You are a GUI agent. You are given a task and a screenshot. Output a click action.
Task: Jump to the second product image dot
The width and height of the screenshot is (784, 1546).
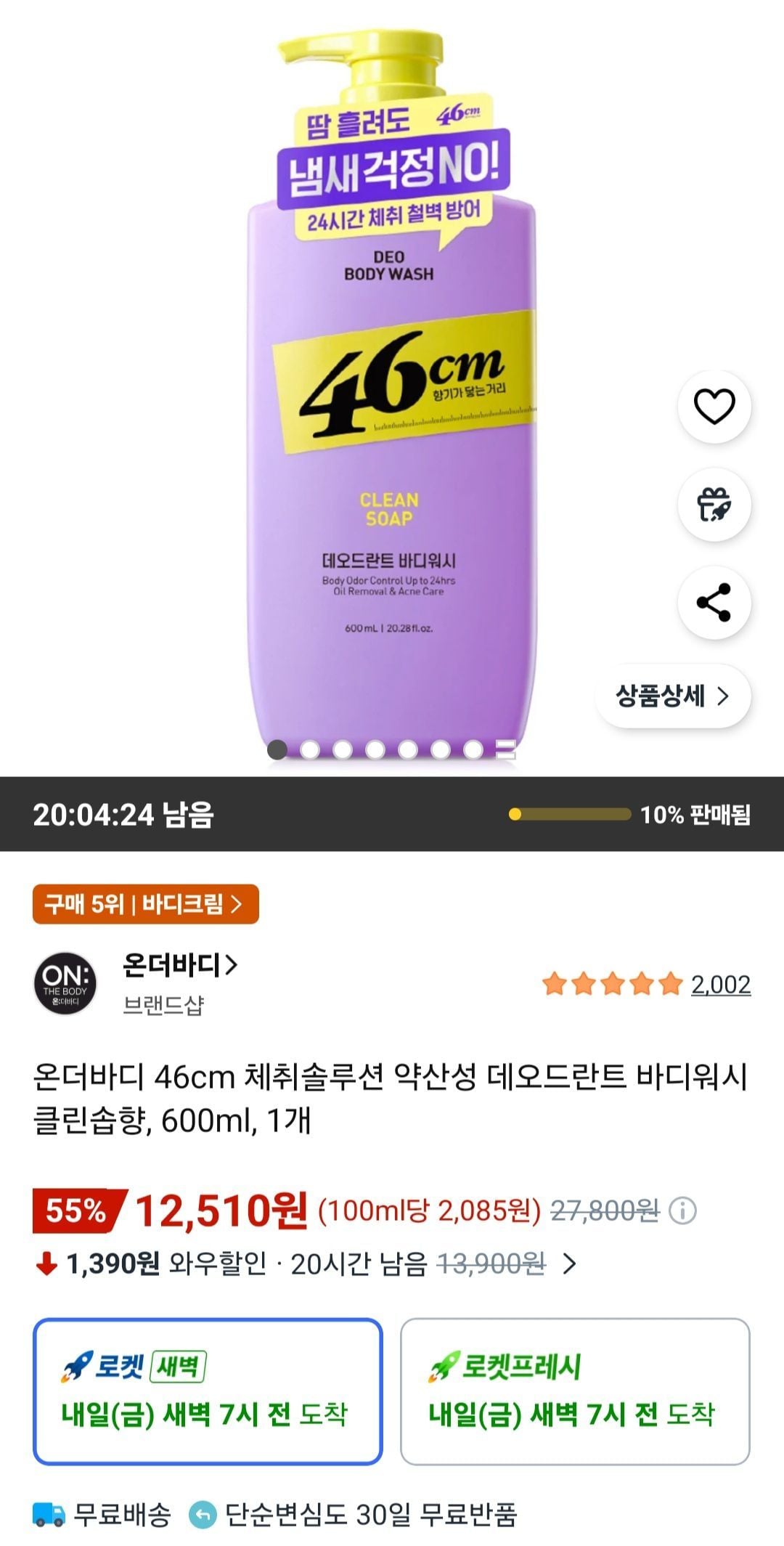tap(310, 749)
